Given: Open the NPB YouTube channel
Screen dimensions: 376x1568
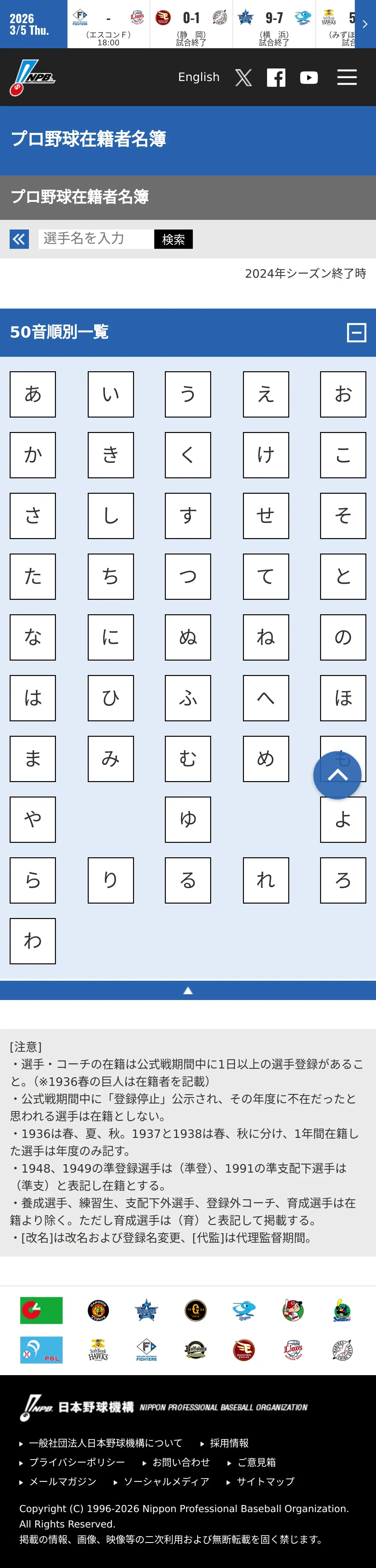Looking at the screenshot, I should pyautogui.click(x=309, y=77).
